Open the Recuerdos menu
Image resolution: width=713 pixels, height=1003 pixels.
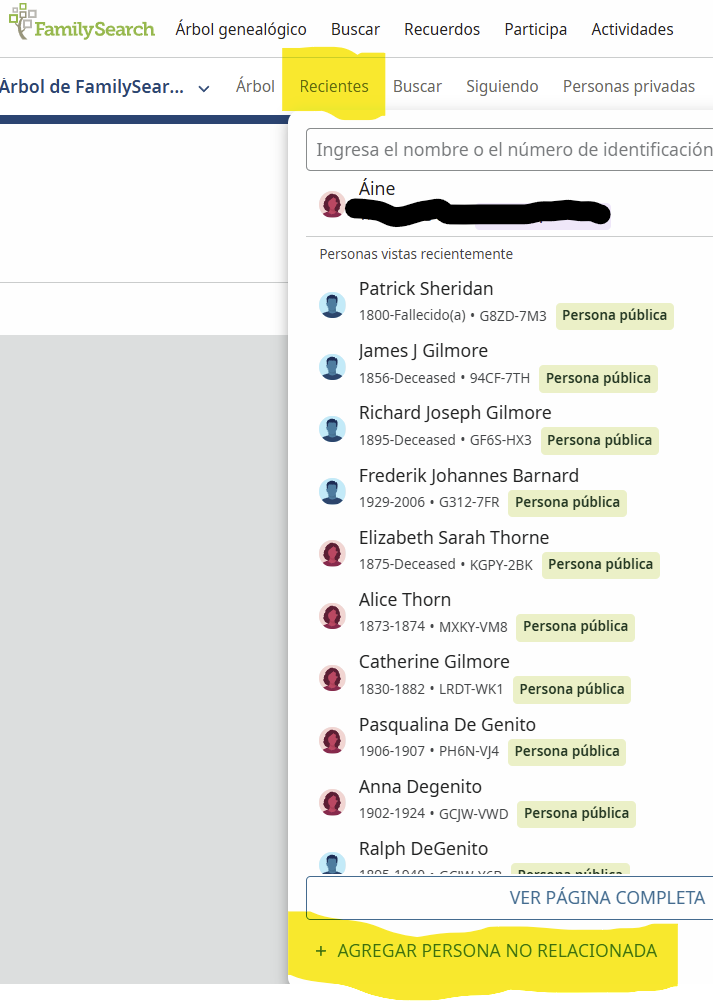[442, 29]
